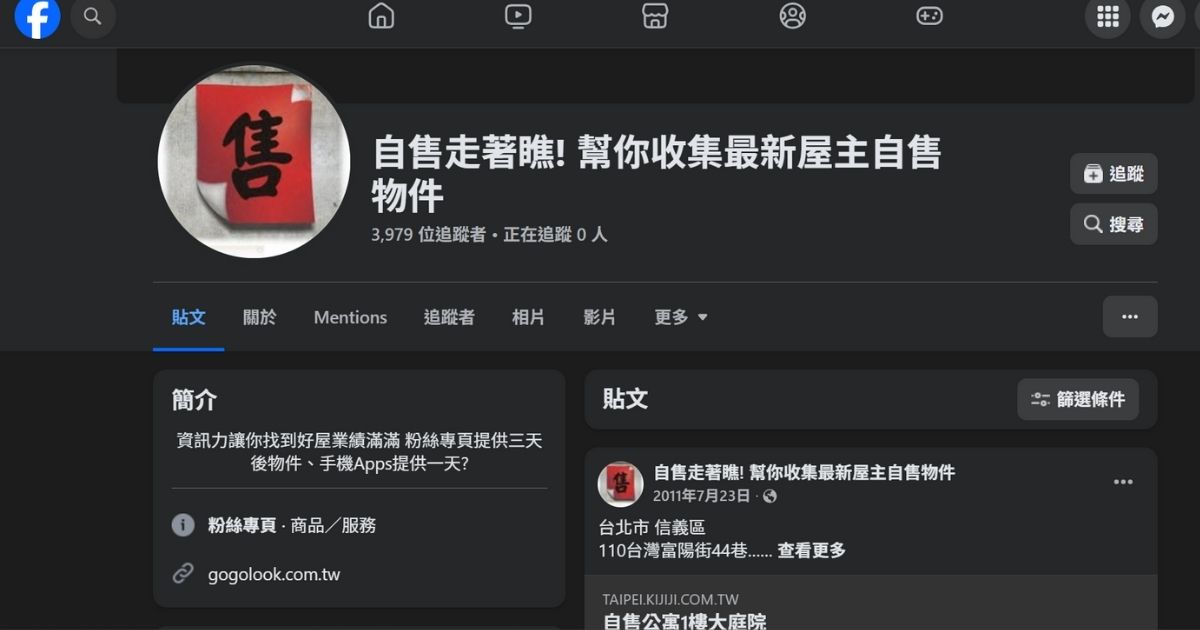Switch to the 追蹤者 tab

tap(449, 317)
